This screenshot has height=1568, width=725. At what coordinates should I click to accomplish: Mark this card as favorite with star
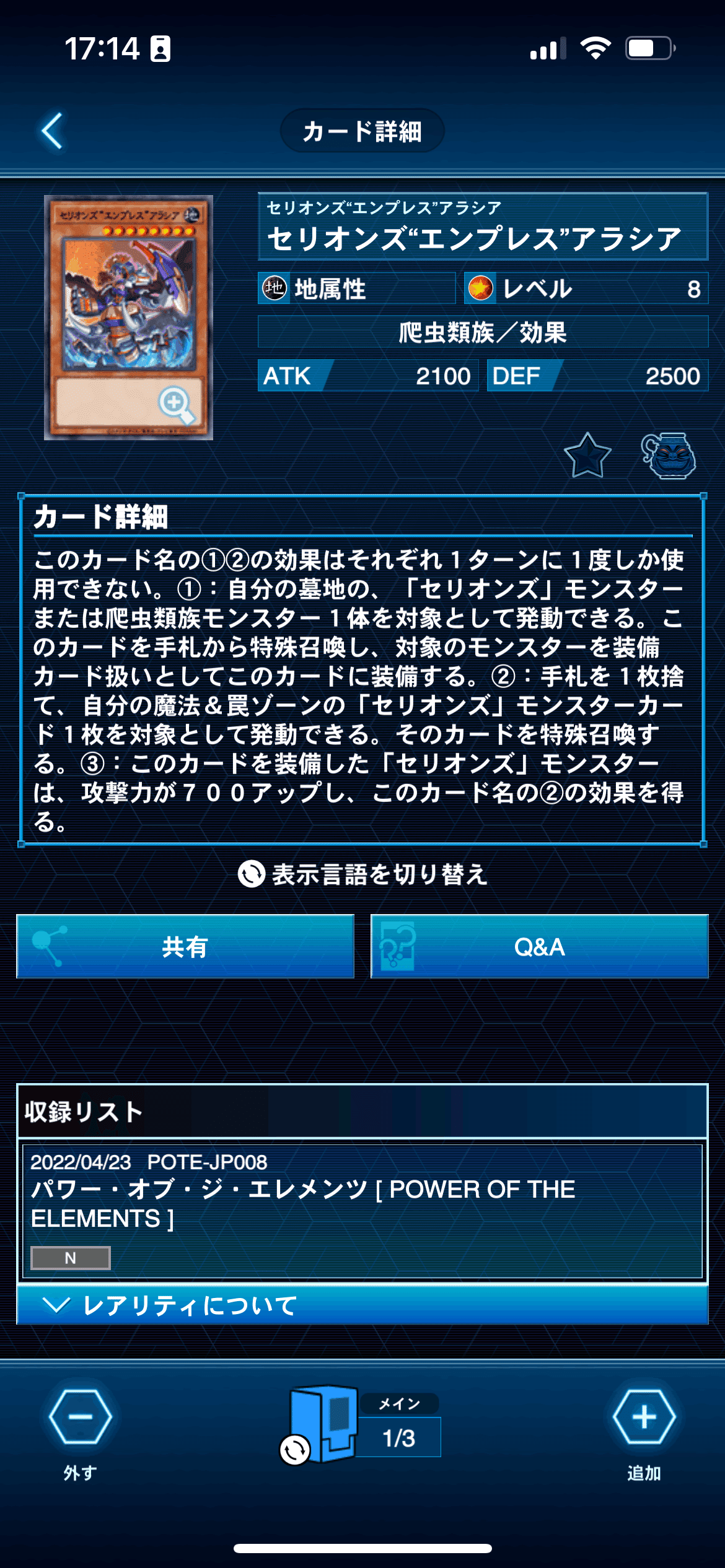tap(587, 456)
